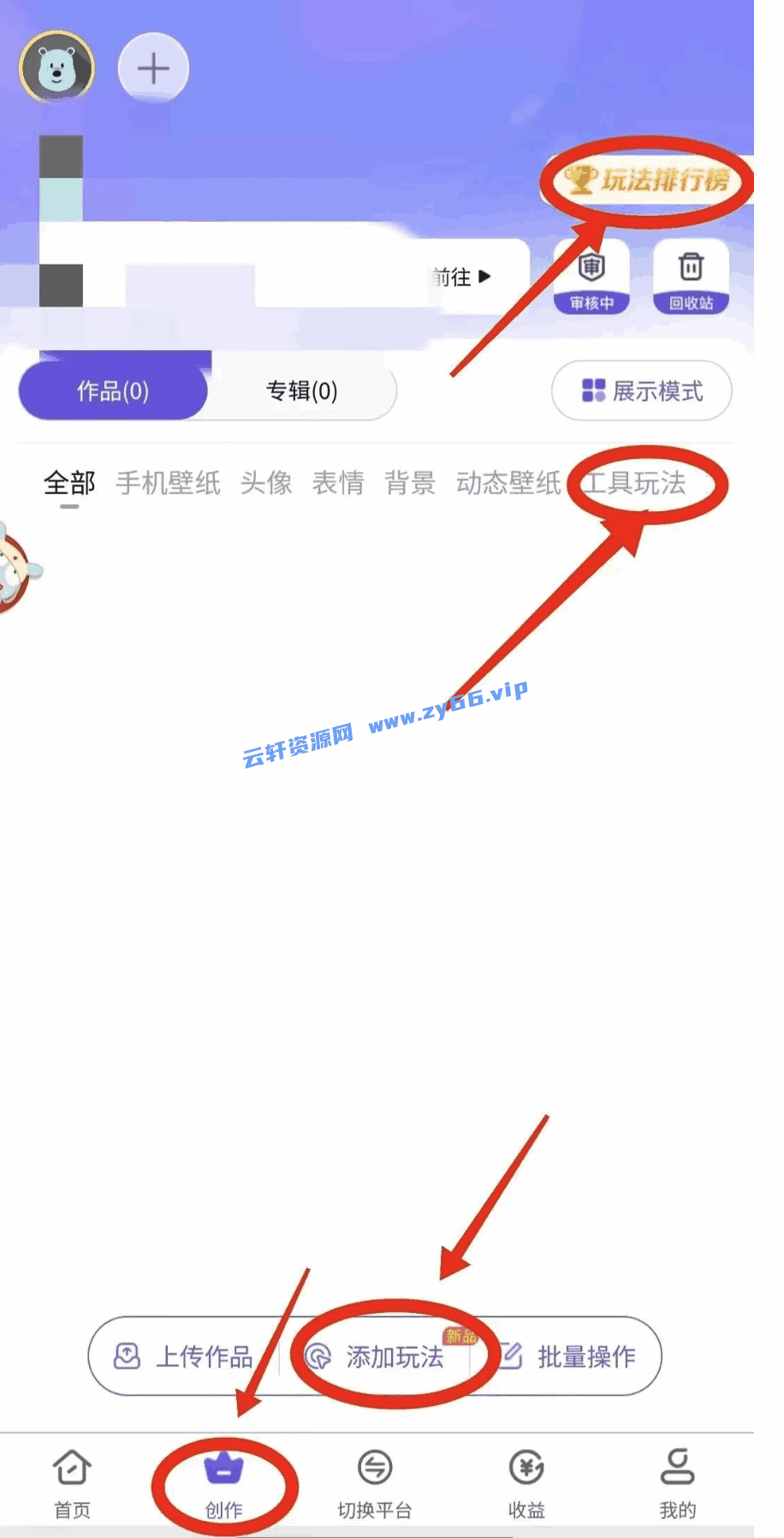This screenshot has width=784, height=1538.
Task: Switch to 专辑(0) tab
Action: (301, 391)
